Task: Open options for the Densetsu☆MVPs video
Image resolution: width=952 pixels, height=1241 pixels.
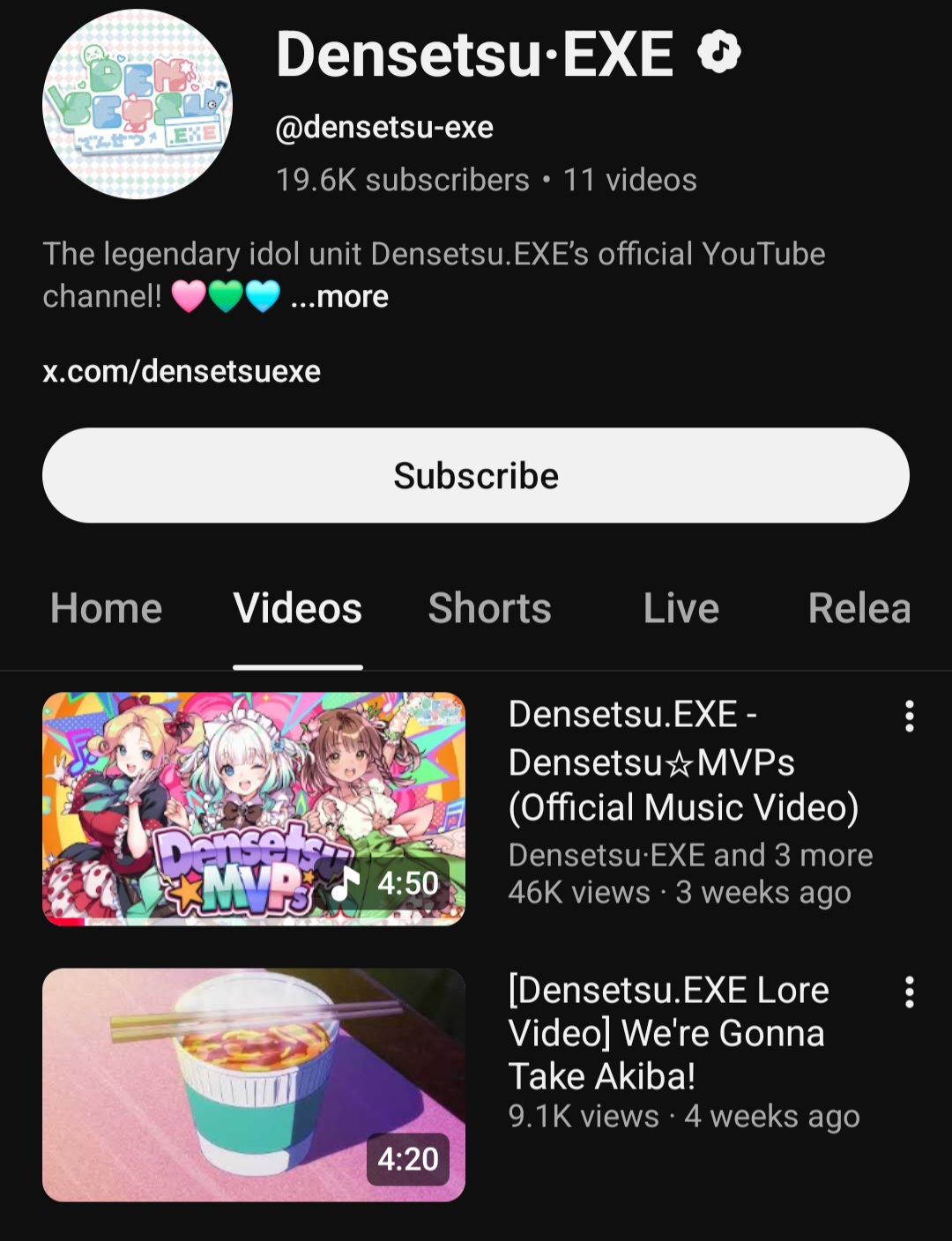Action: click(x=910, y=717)
